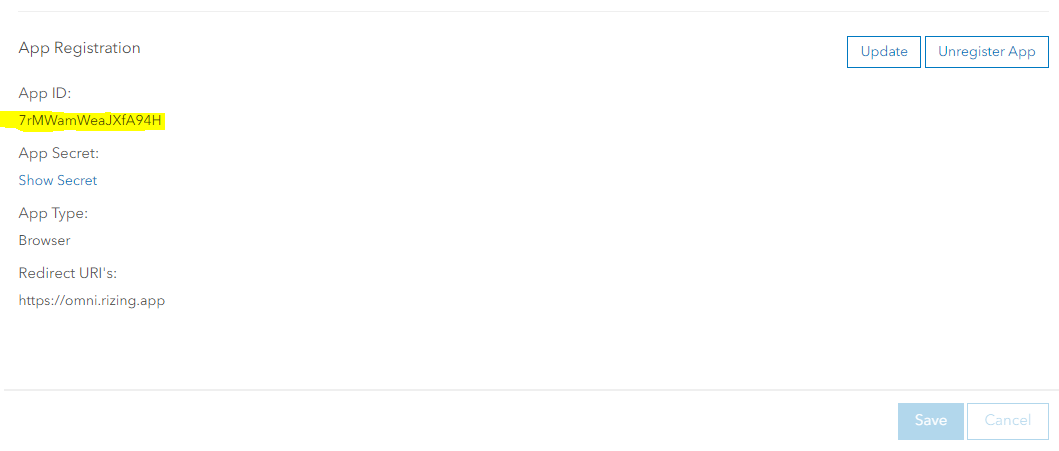Screen dimensions: 1059x451
Task: Reveal the app secret via Show Secret
Action: pos(58,180)
